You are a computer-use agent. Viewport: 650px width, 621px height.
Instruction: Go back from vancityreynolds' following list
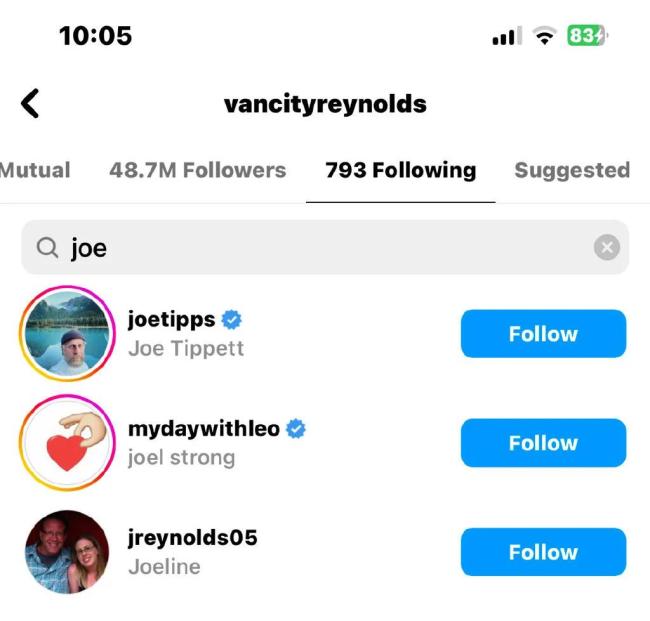(x=31, y=103)
